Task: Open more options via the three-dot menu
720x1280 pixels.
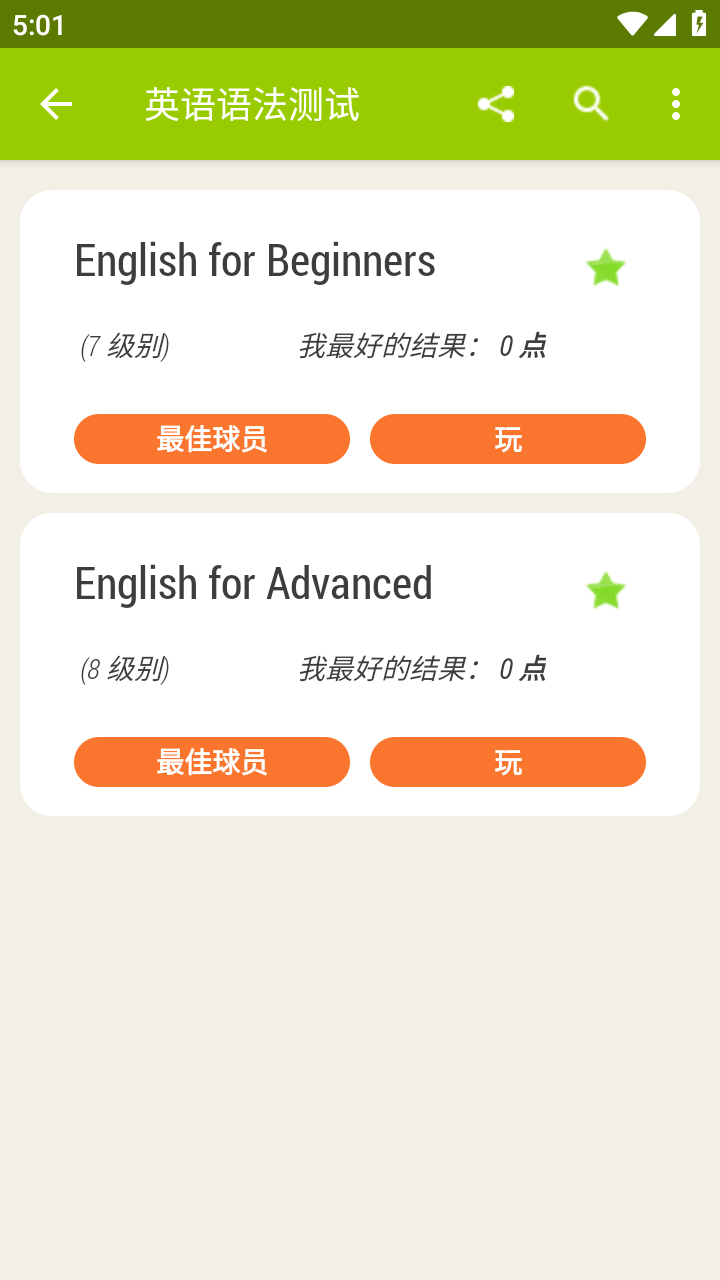Action: [675, 103]
